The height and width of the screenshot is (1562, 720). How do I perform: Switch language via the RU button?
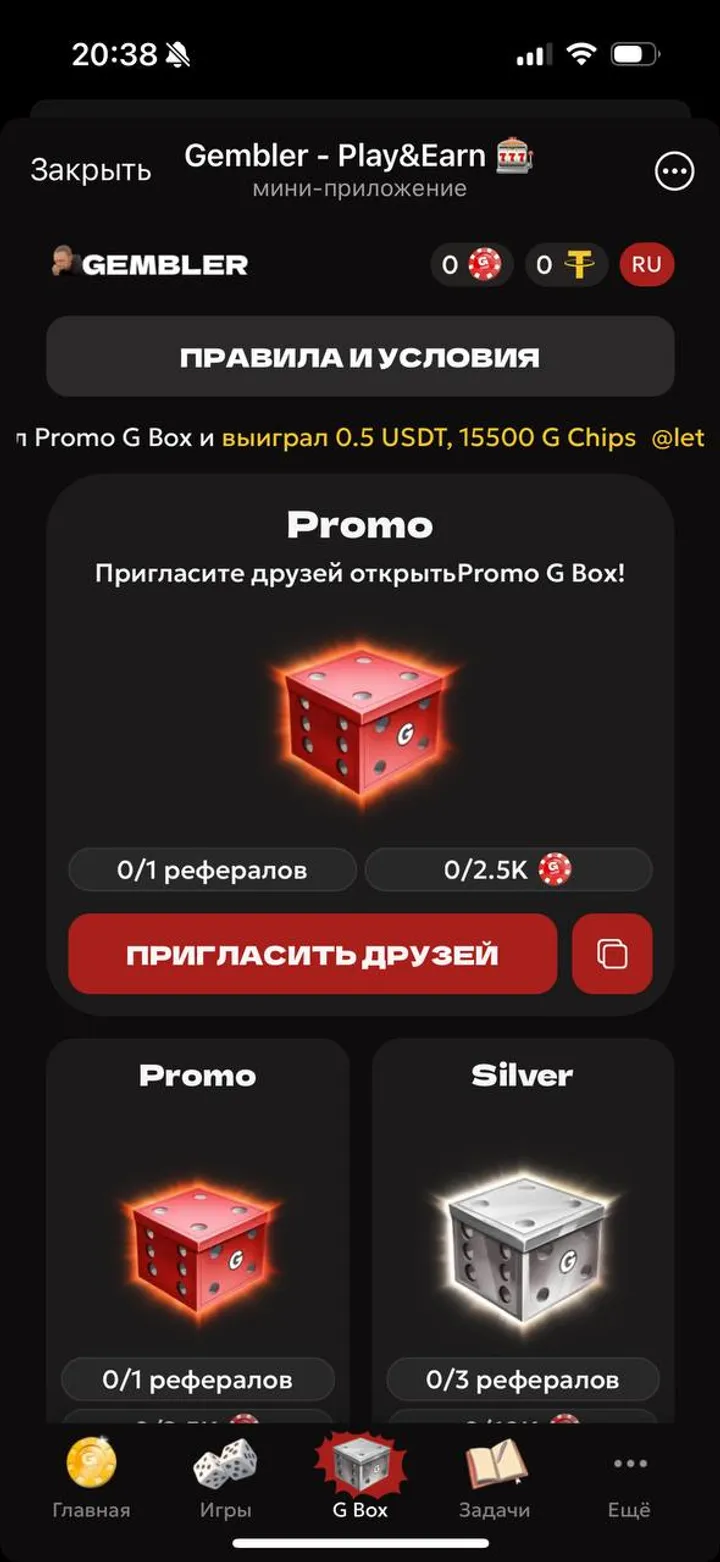pyautogui.click(x=647, y=265)
